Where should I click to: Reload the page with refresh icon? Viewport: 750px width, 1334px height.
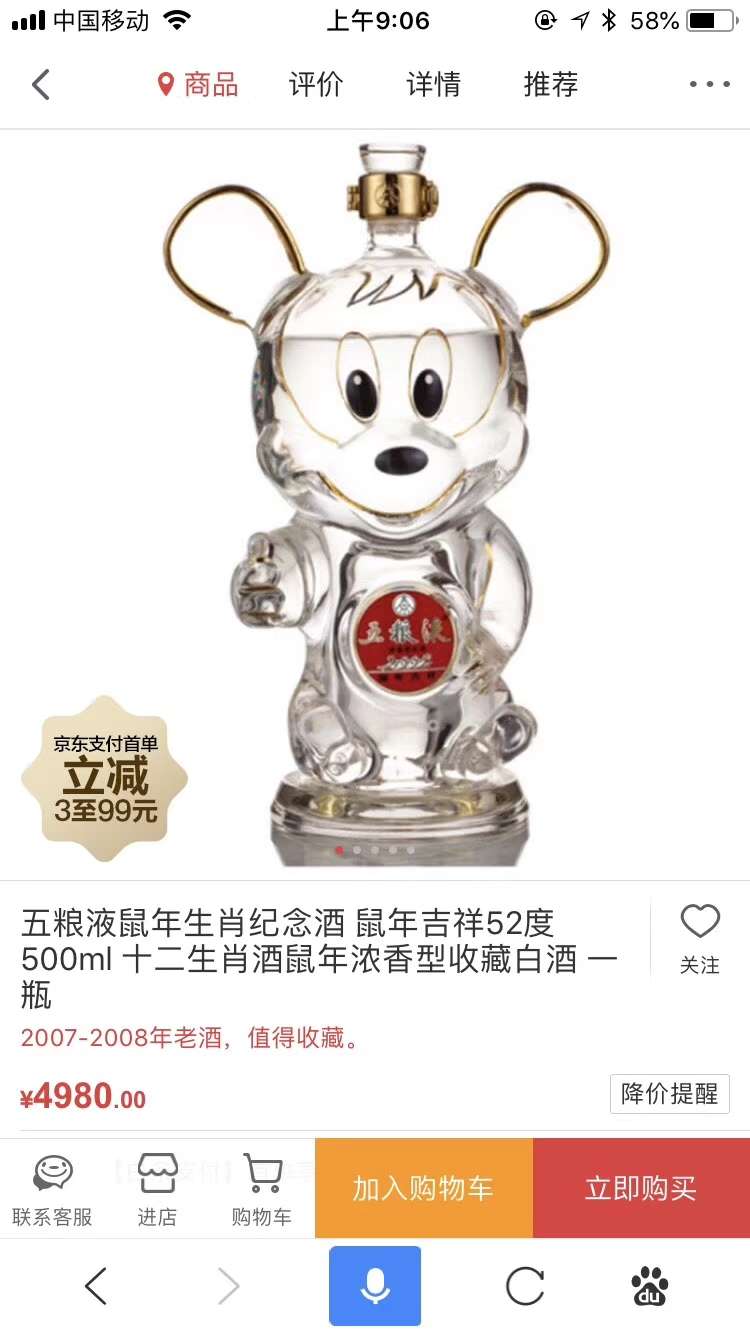tap(525, 1286)
